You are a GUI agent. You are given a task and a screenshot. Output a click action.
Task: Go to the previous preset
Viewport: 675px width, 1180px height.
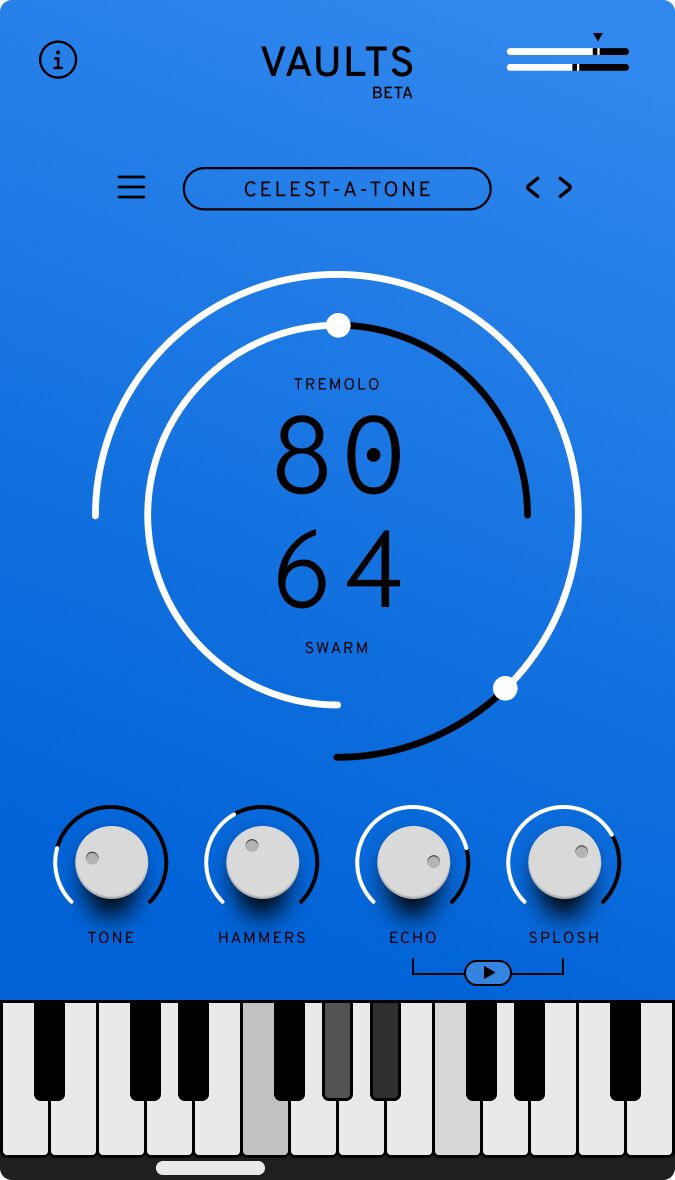coord(533,188)
